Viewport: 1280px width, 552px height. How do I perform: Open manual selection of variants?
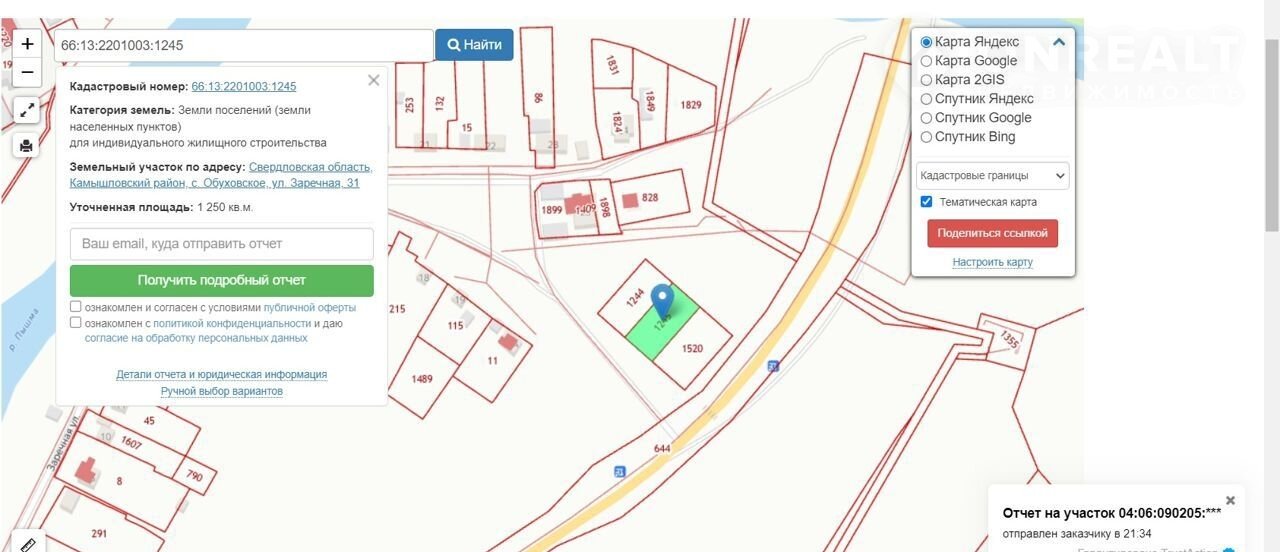221,391
